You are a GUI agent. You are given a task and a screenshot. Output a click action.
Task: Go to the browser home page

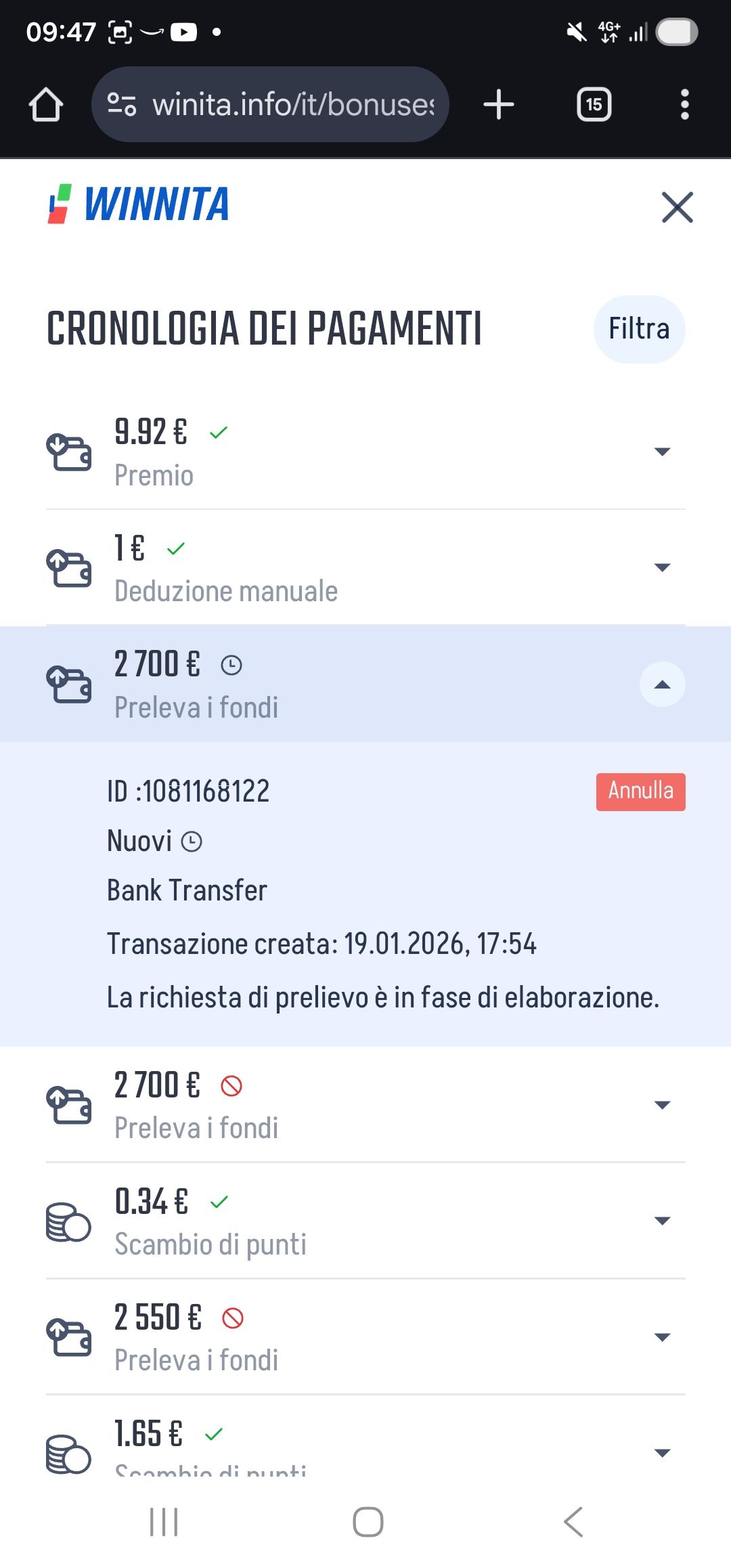[x=46, y=105]
